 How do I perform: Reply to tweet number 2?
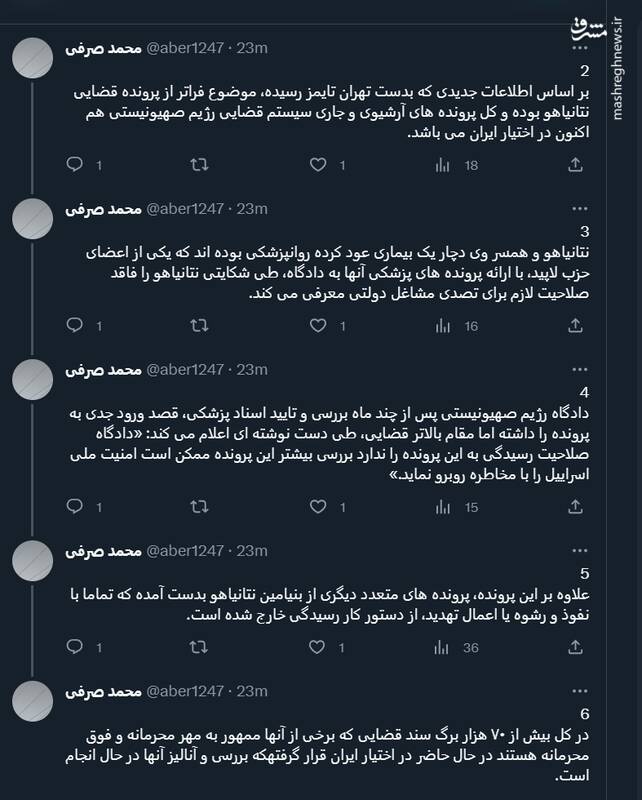coord(74,165)
